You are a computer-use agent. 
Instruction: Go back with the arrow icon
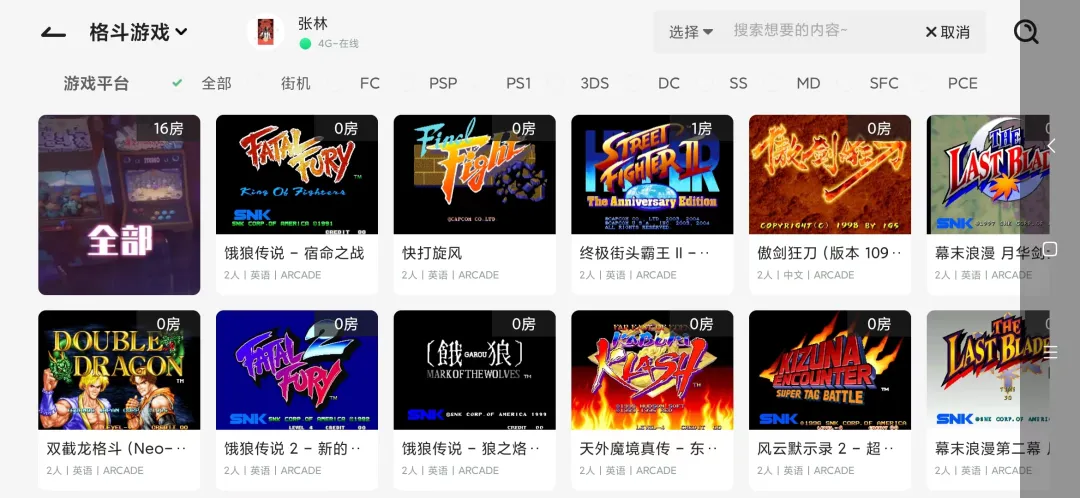pos(53,32)
